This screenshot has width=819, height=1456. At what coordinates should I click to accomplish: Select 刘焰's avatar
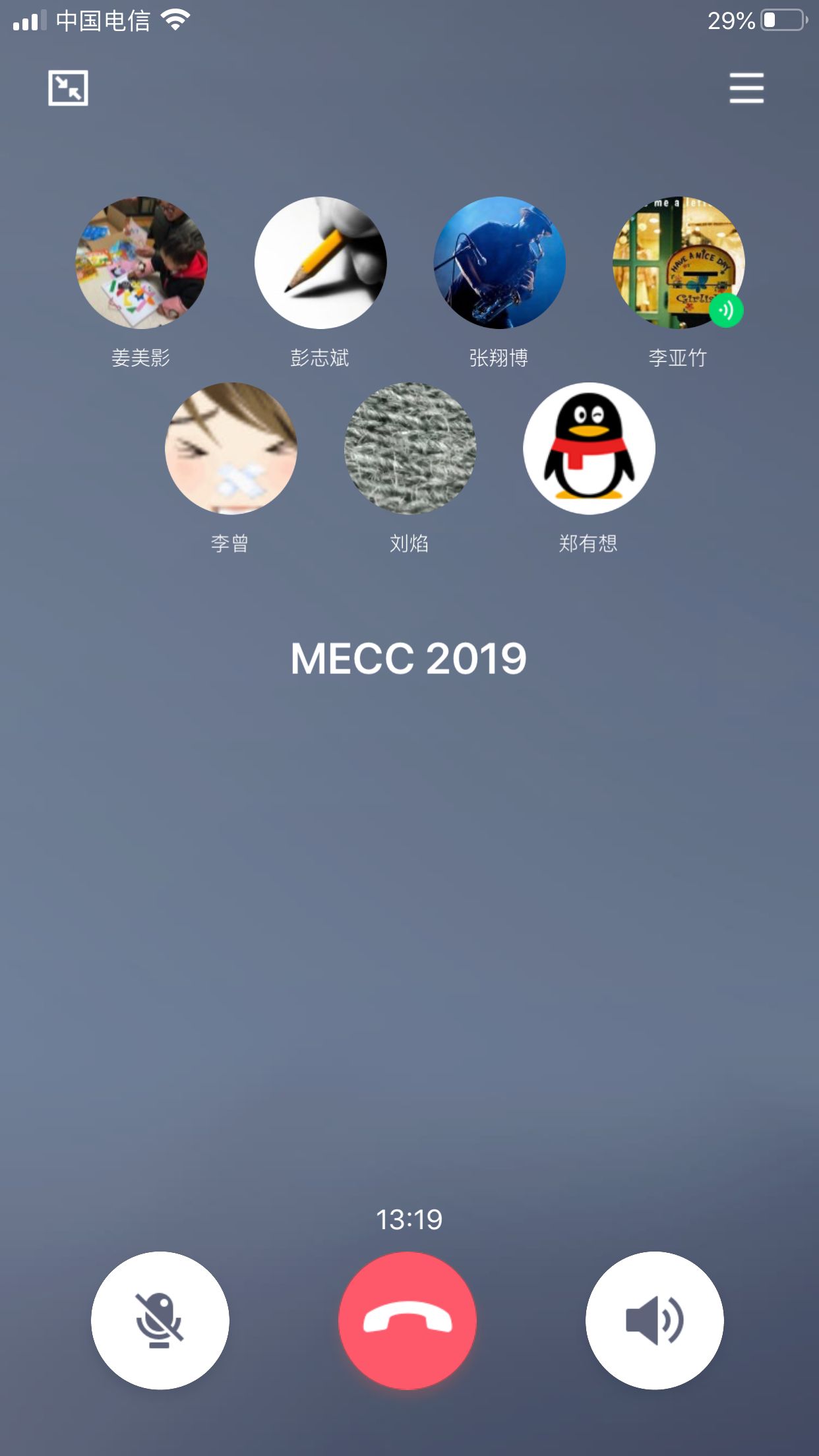(409, 448)
